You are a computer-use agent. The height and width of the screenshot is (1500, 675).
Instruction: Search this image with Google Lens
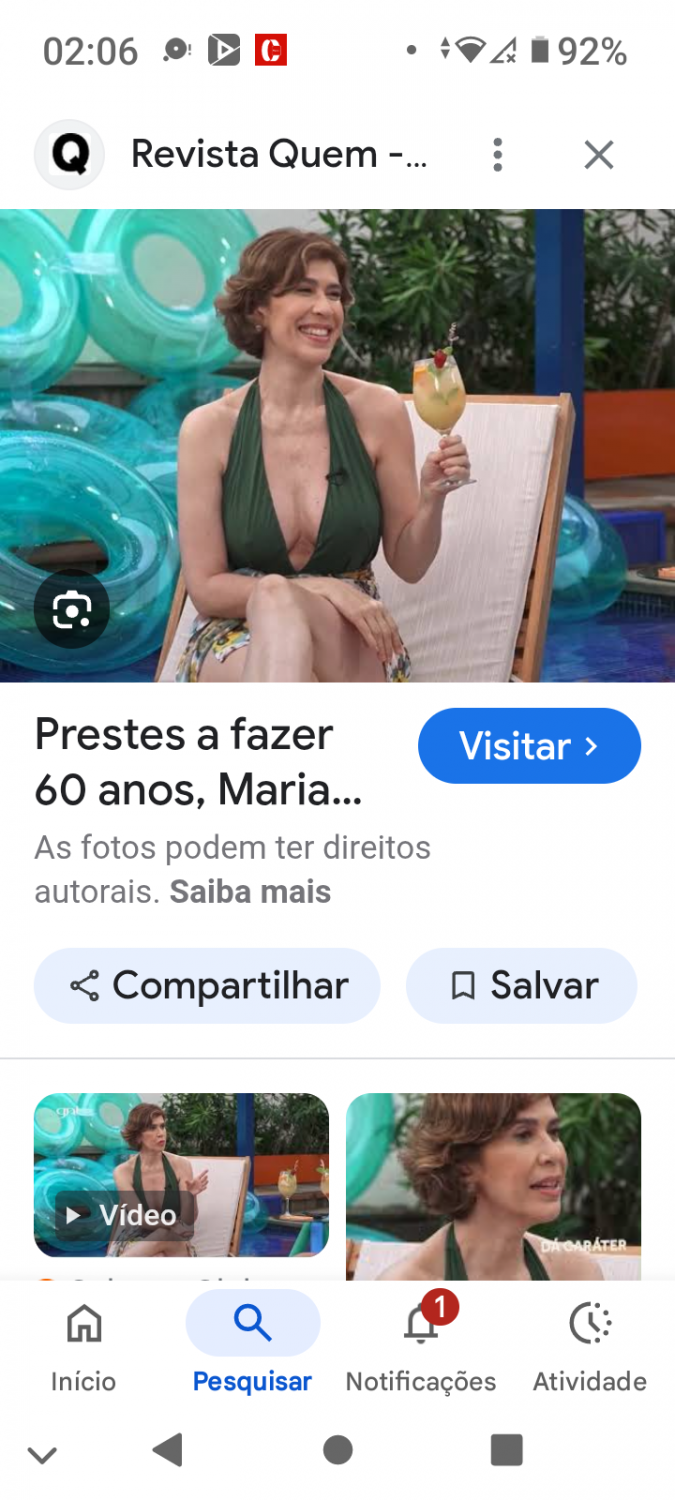coord(72,609)
